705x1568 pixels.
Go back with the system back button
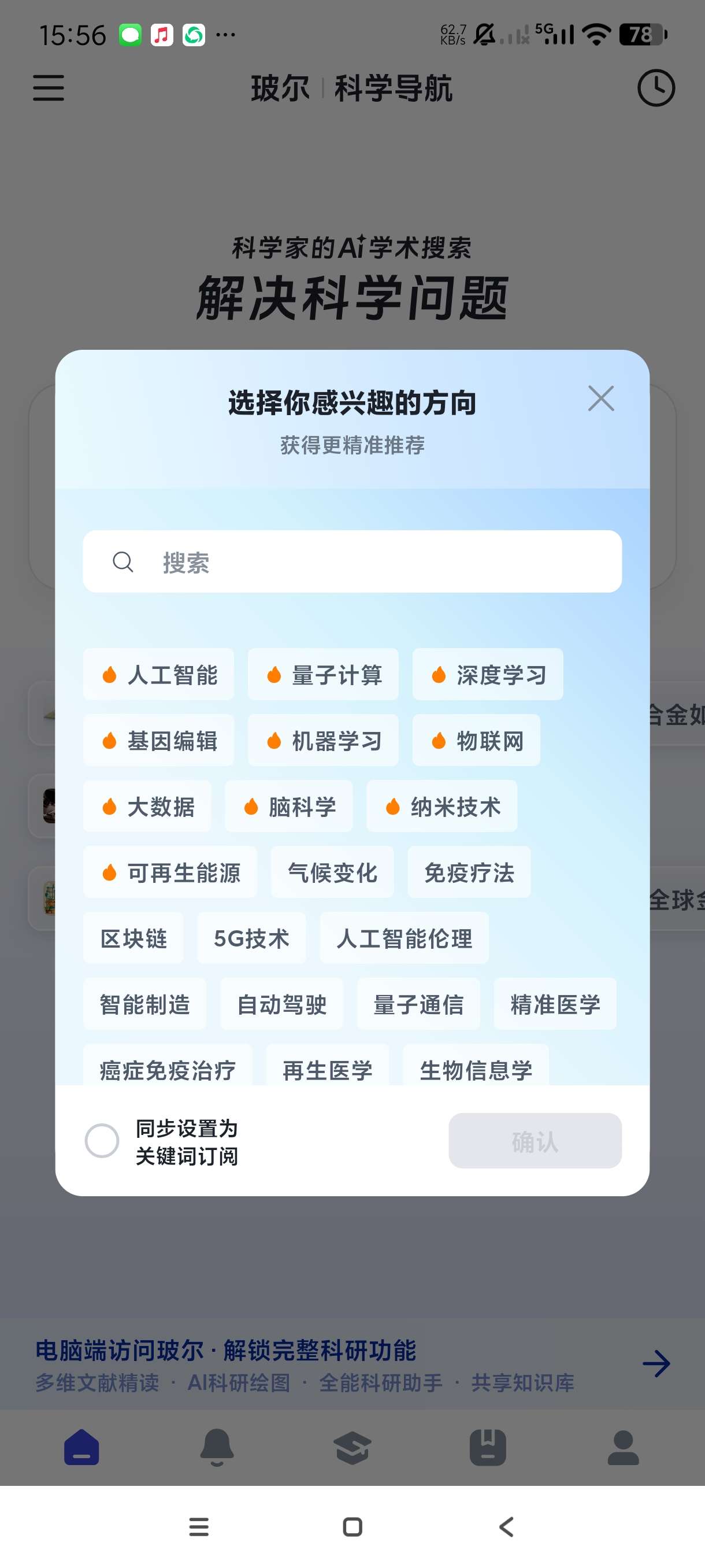tap(506, 1526)
